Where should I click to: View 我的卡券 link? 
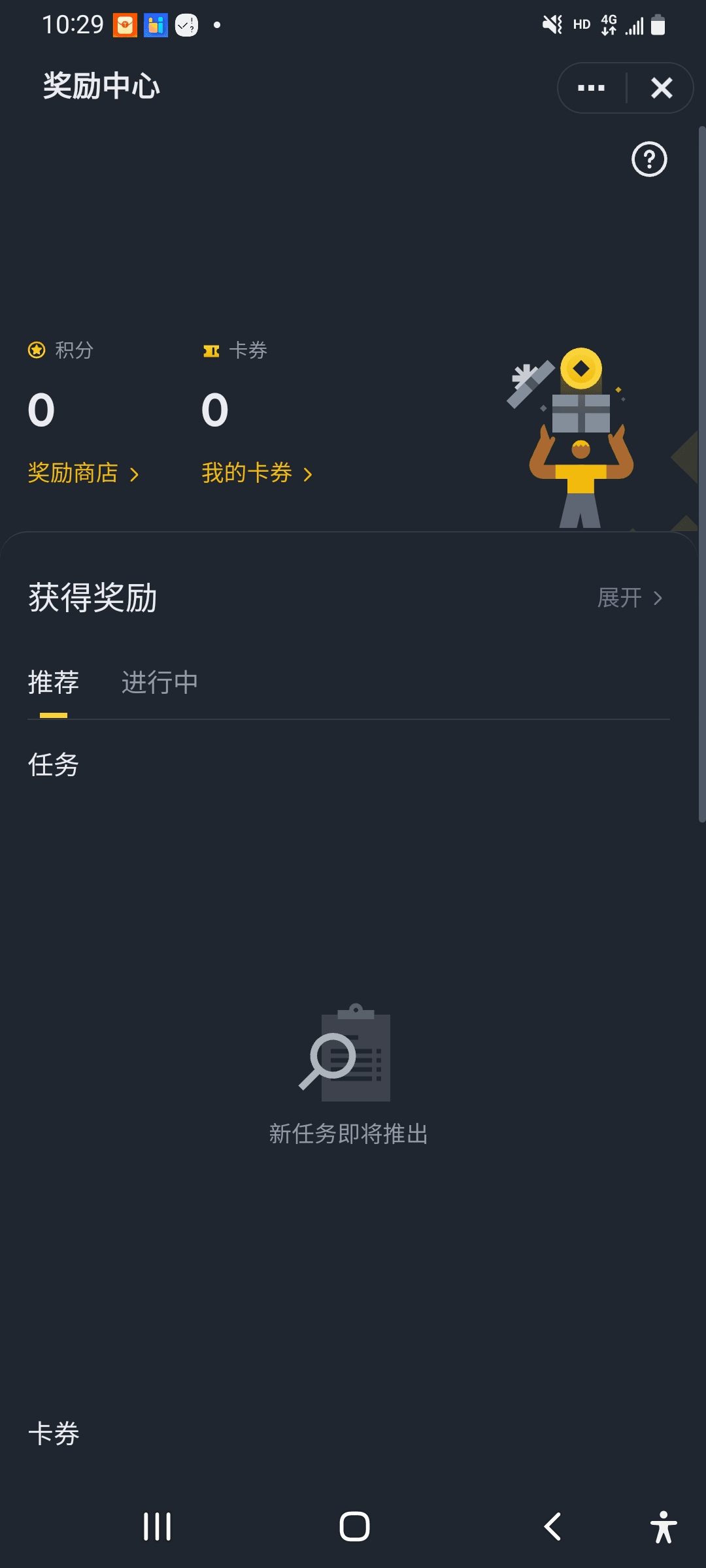point(257,473)
